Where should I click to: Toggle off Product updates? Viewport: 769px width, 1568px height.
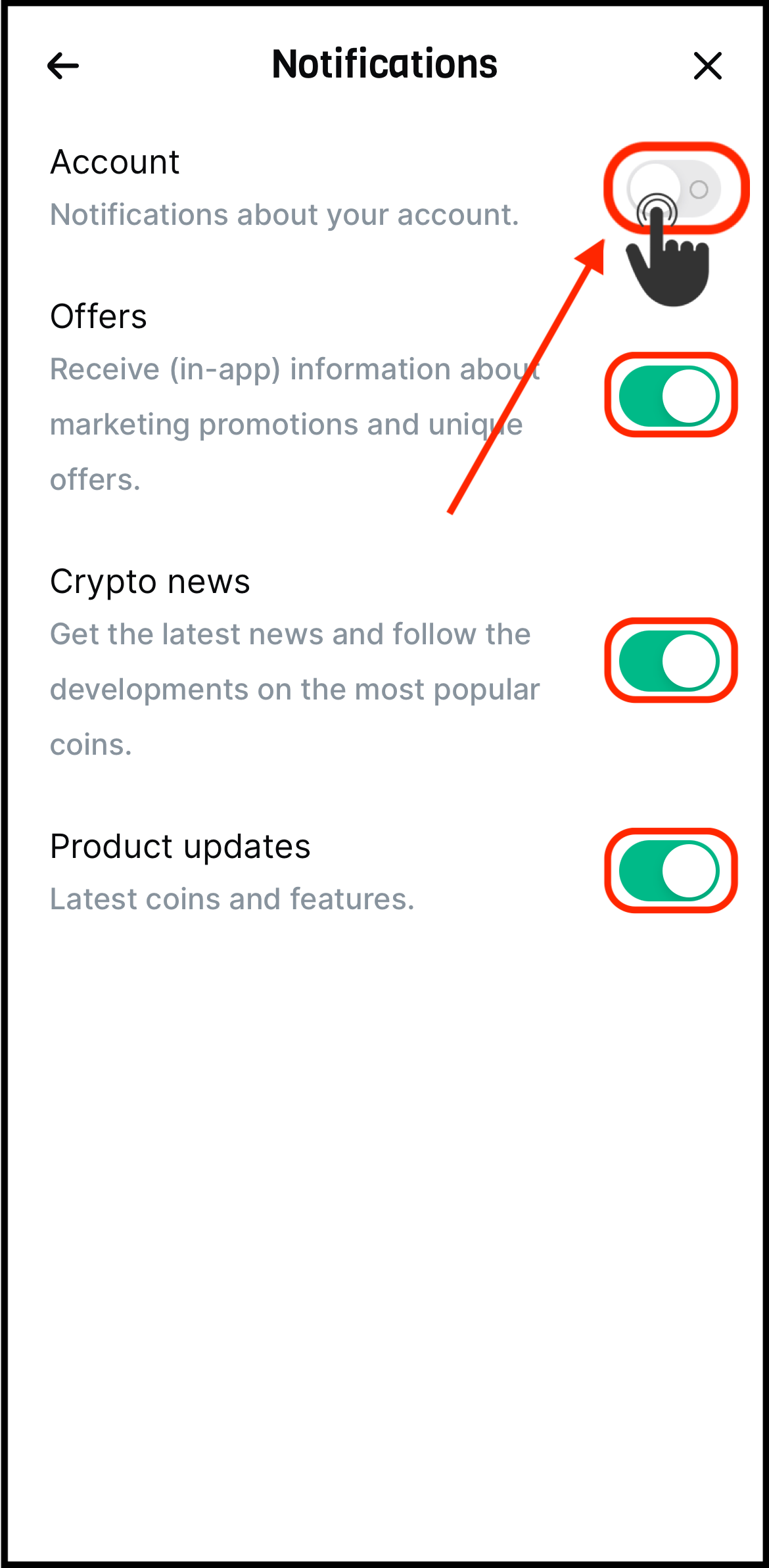pos(669,870)
